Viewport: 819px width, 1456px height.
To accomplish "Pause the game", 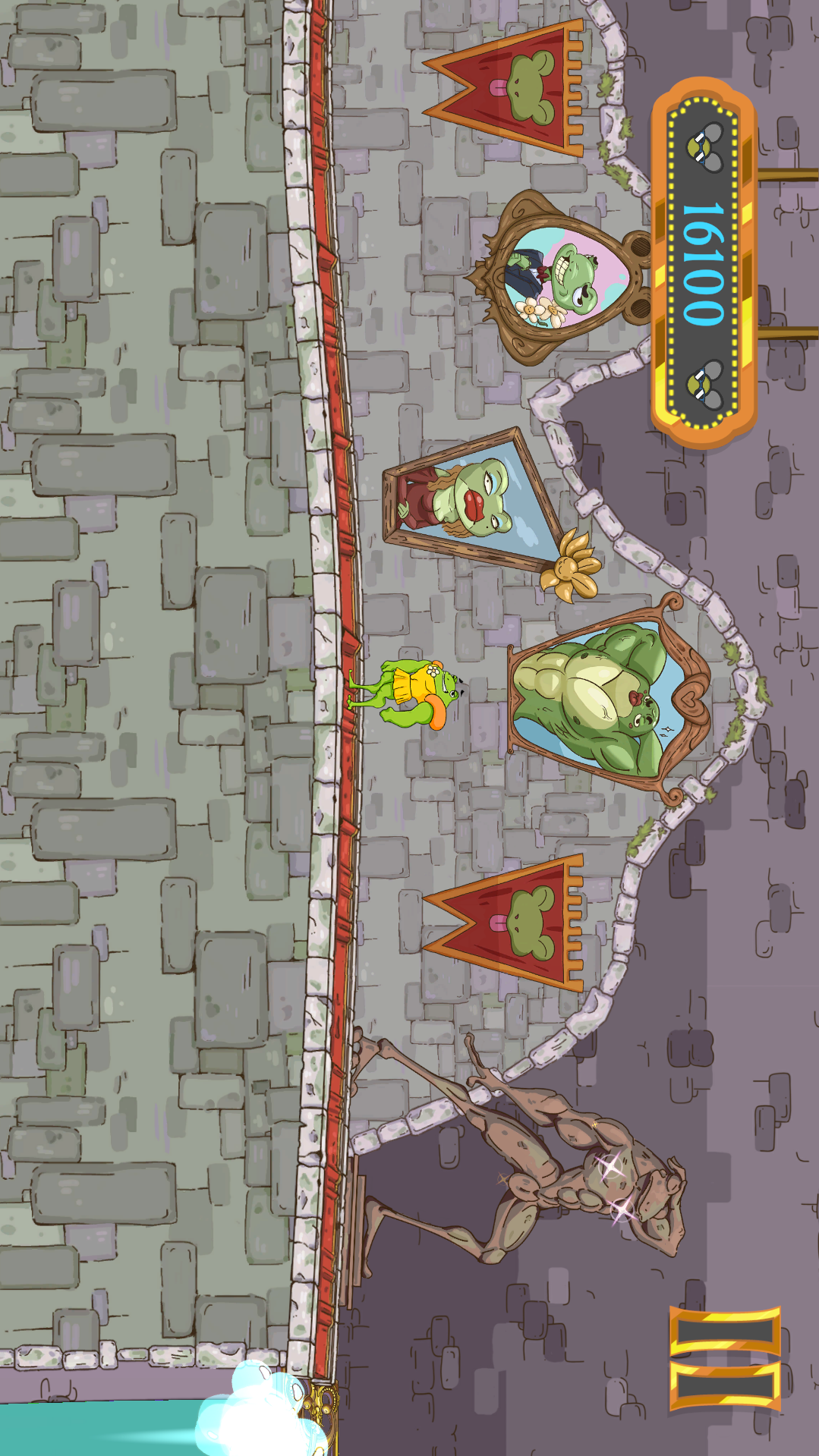I will [725, 1358].
